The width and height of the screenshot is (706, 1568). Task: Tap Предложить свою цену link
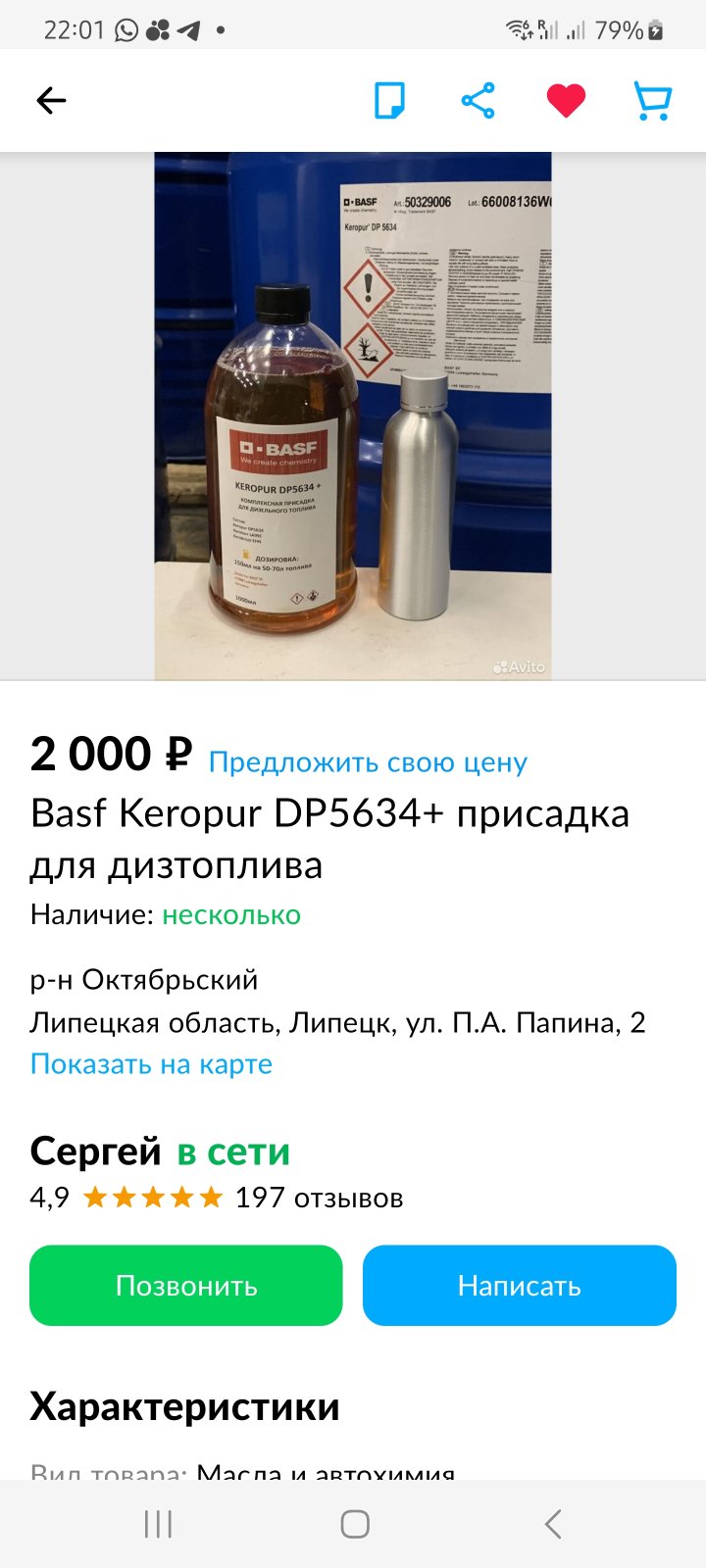coord(368,762)
